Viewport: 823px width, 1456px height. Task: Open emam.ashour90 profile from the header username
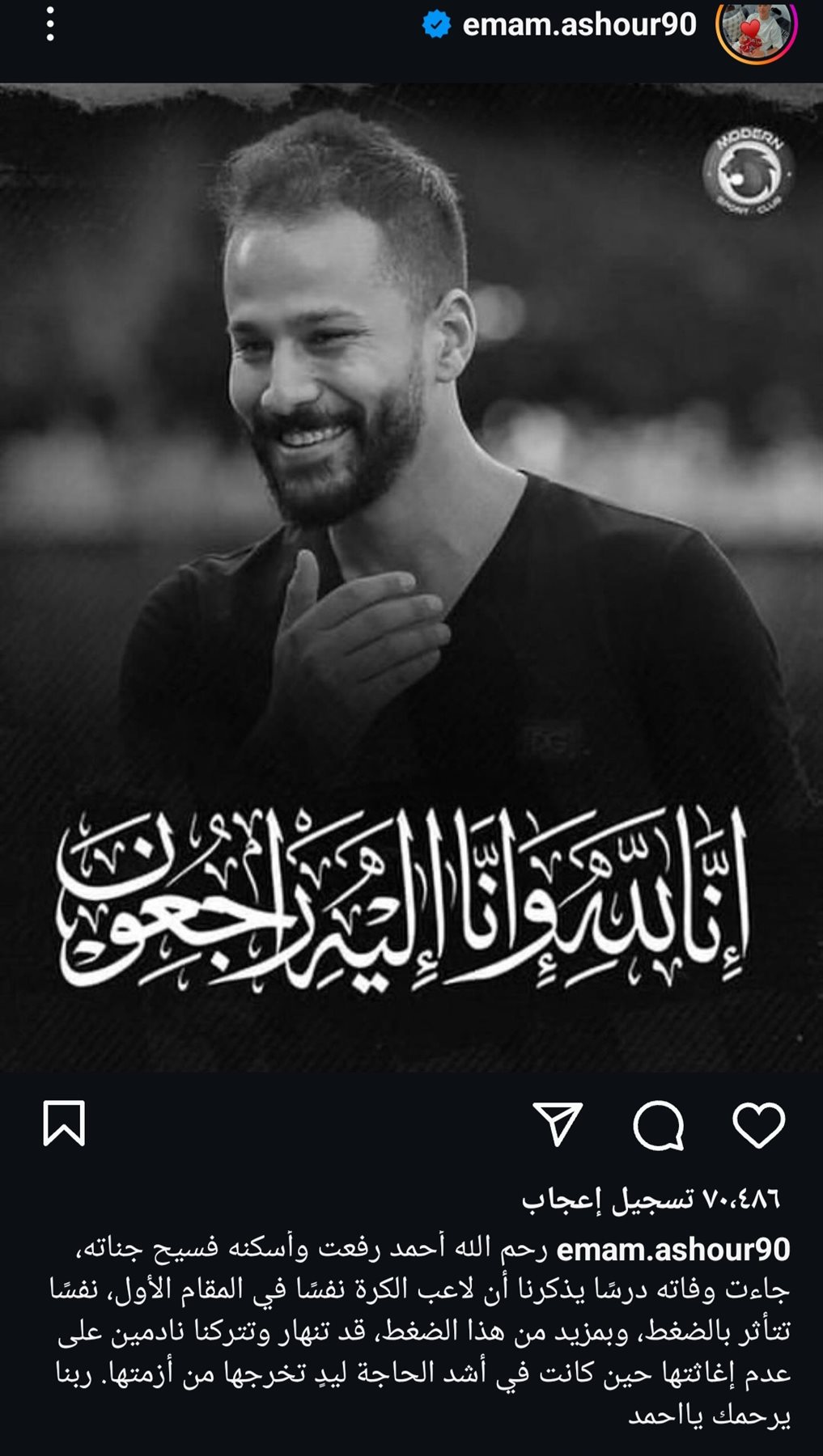pyautogui.click(x=579, y=25)
